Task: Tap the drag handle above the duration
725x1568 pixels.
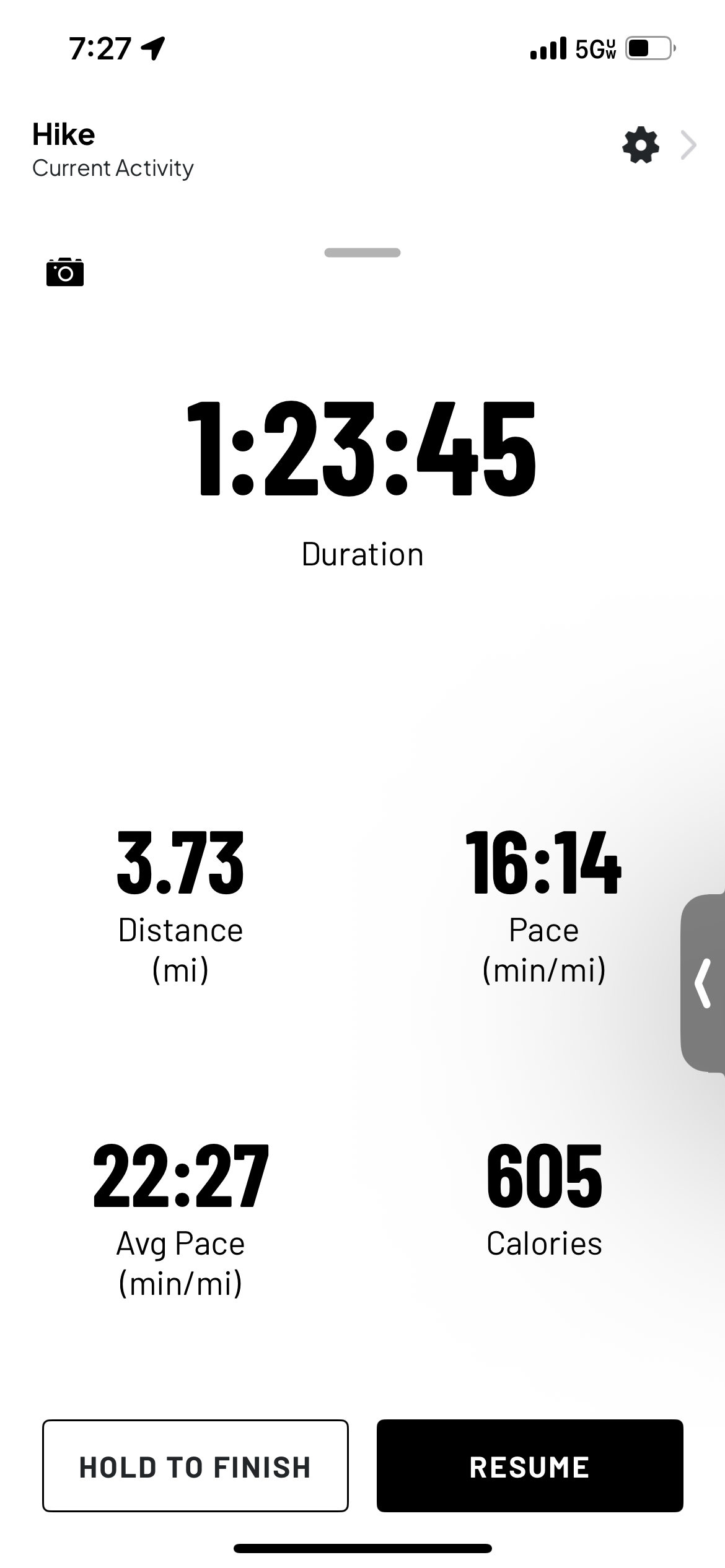Action: click(362, 253)
